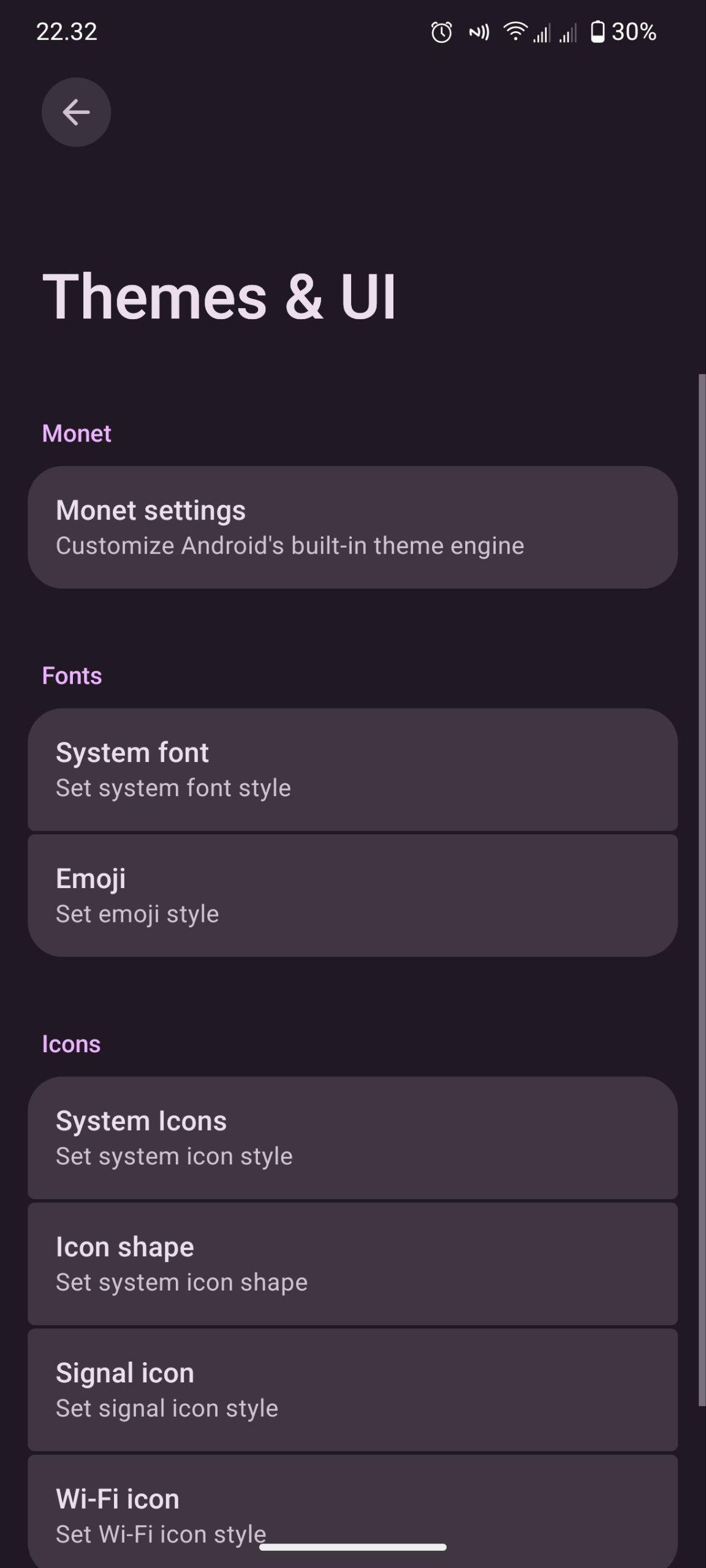This screenshot has width=706, height=1568.
Task: Select the Emoji style option
Action: click(x=352, y=895)
